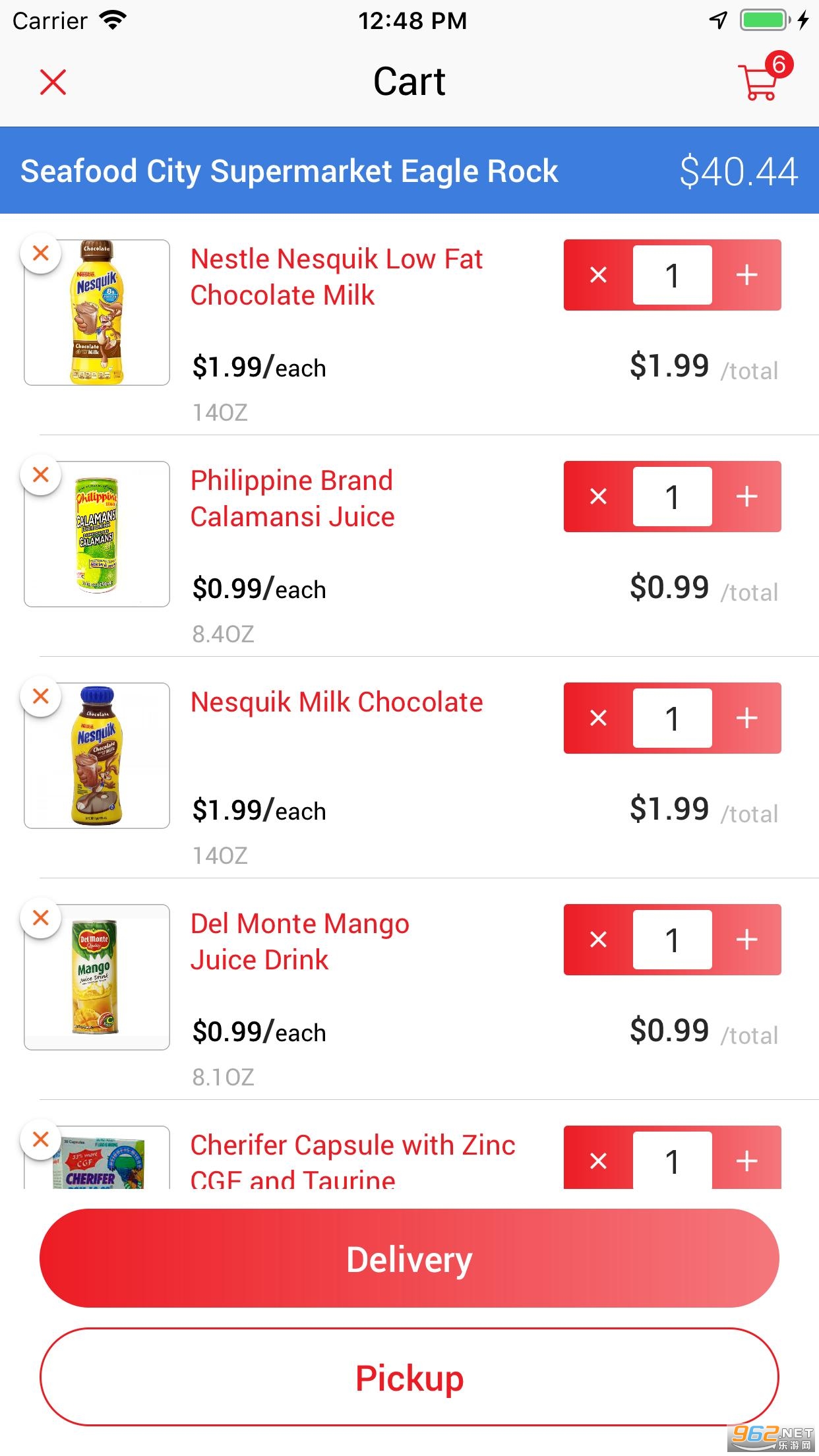Increase Nesquik Milk Chocolate quantity
Image resolution: width=819 pixels, height=1456 pixels.
pyautogui.click(x=746, y=718)
